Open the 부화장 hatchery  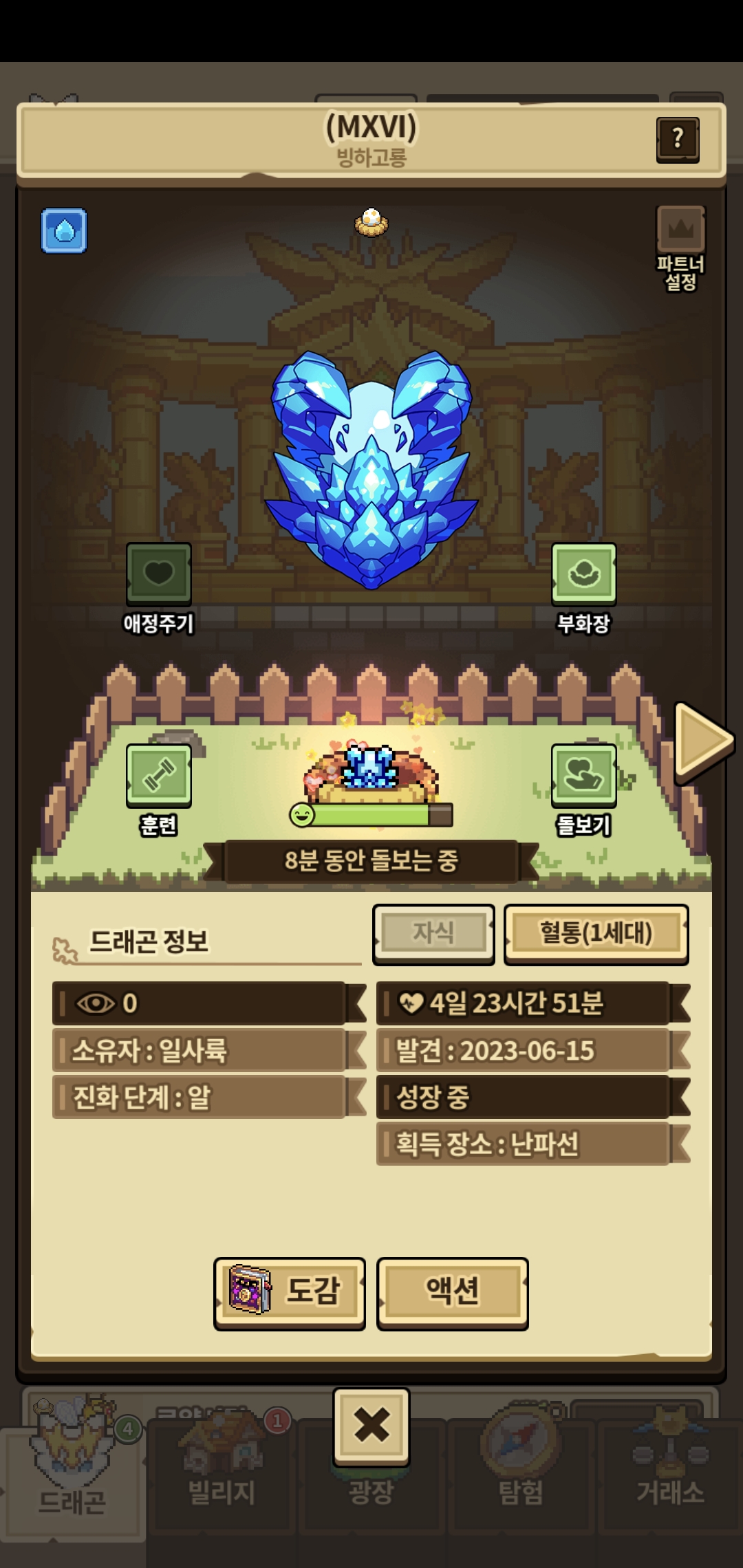[x=584, y=574]
